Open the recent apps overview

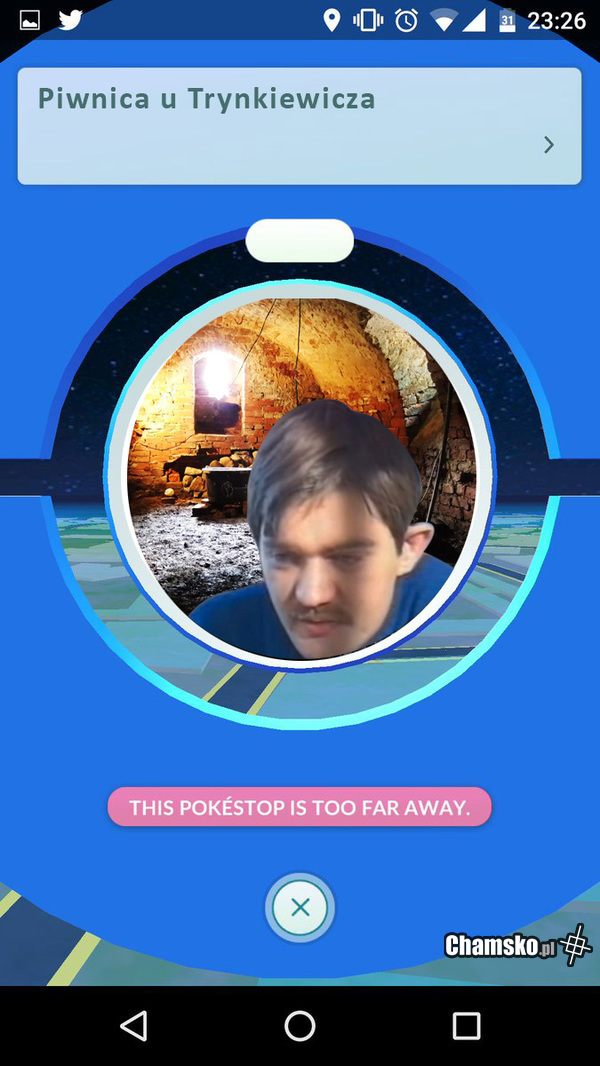[x=466, y=1025]
